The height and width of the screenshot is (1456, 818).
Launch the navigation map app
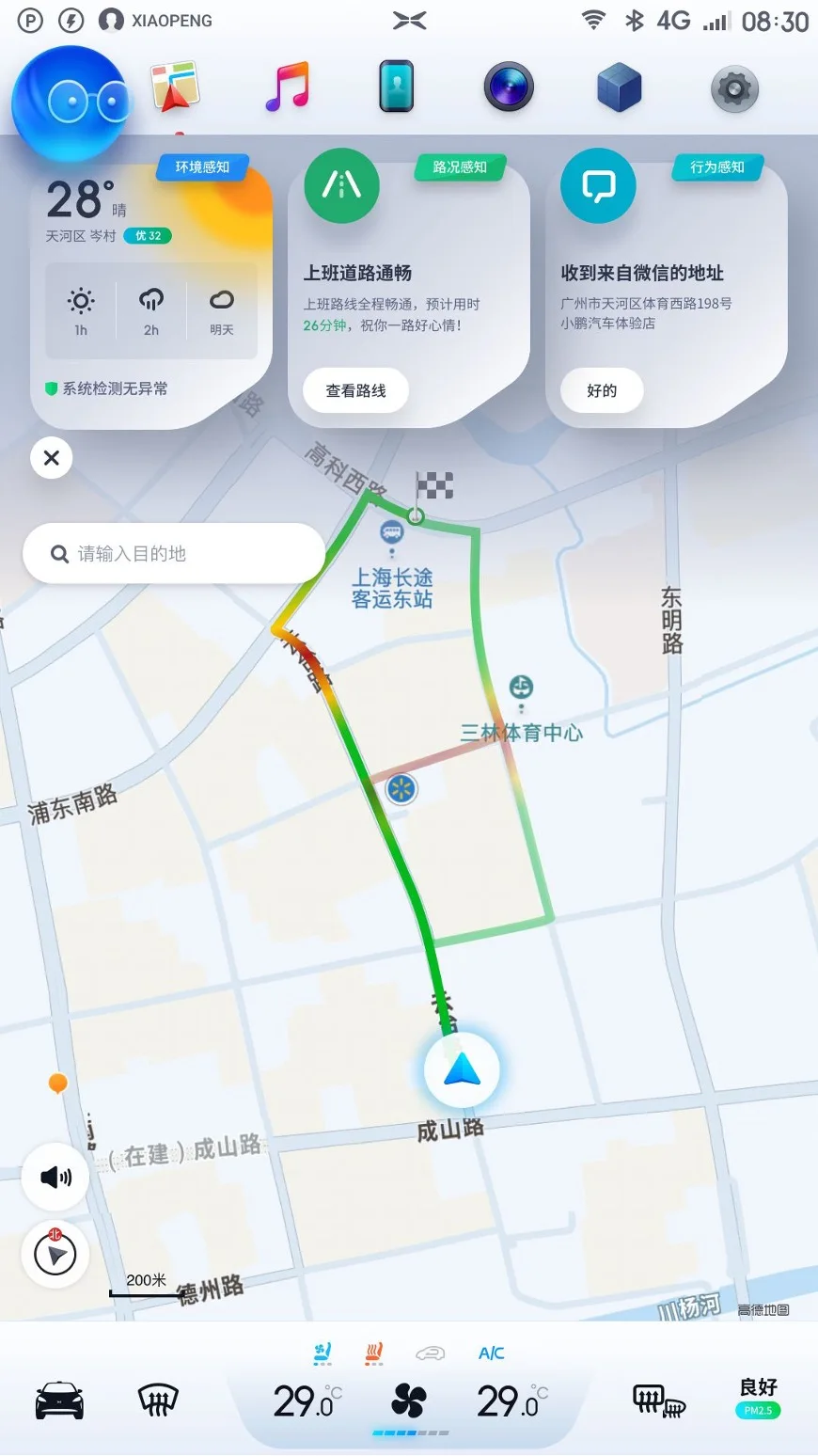(x=175, y=87)
